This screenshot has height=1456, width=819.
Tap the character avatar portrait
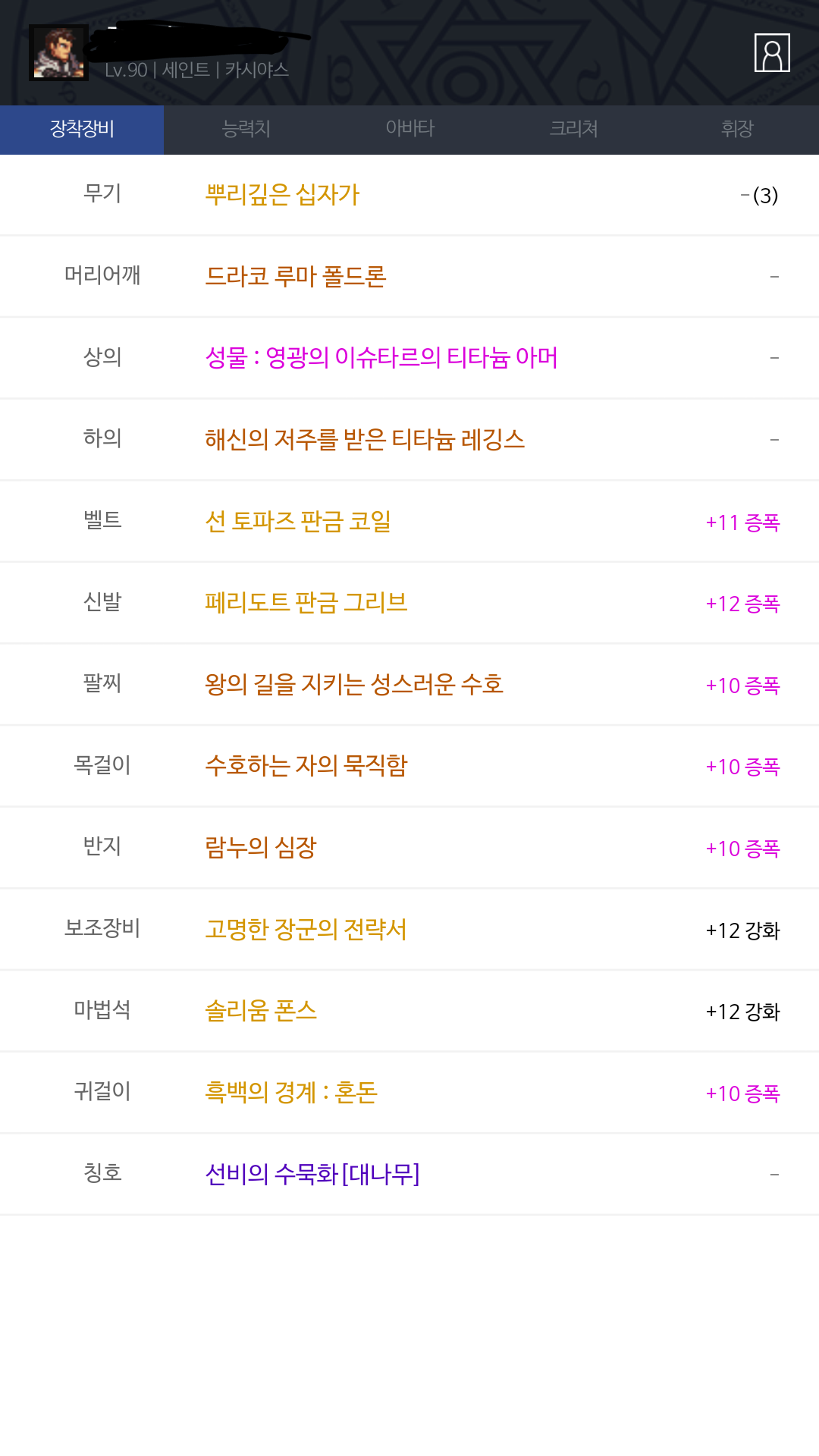[58, 53]
